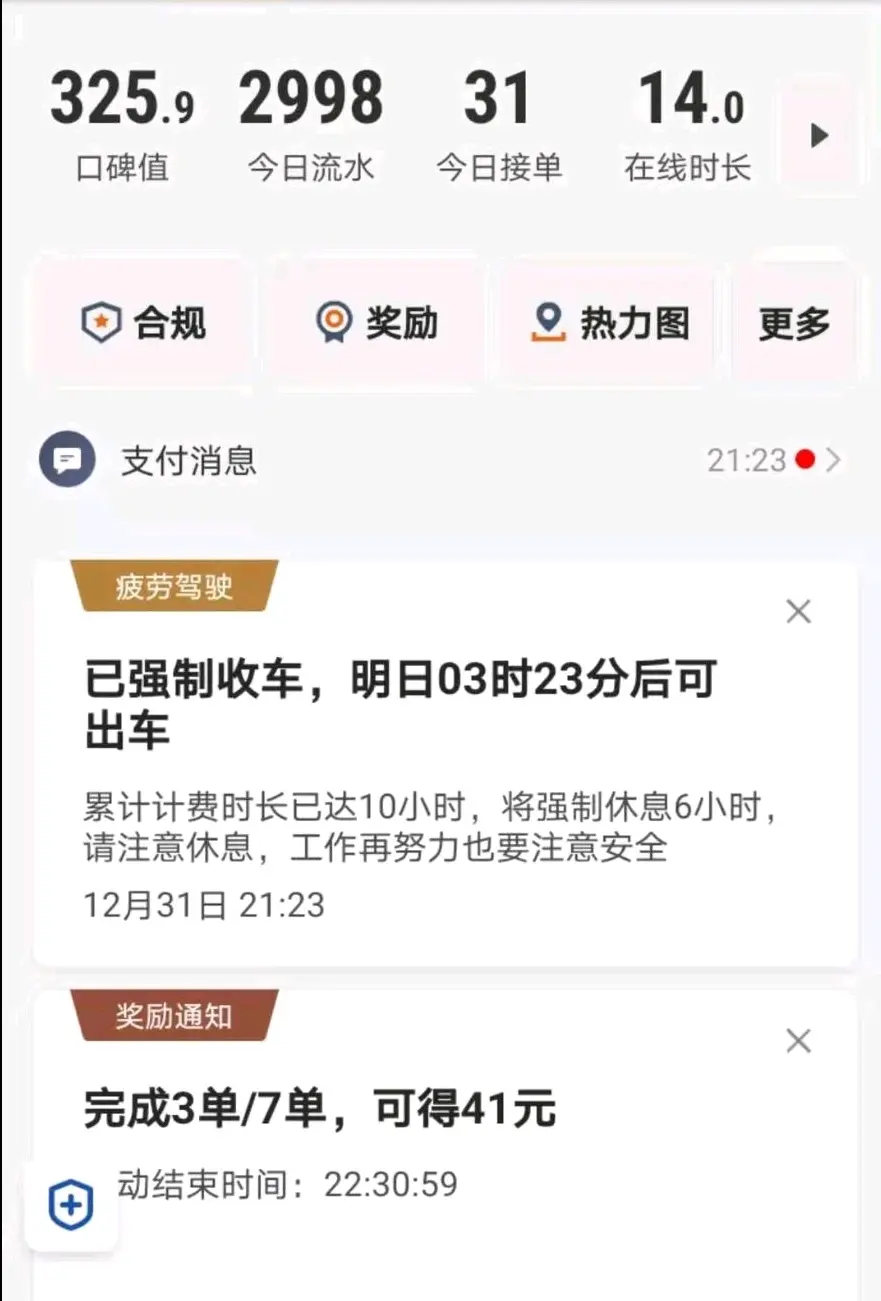Open the 奖励 rewards section
The width and height of the screenshot is (881, 1301).
pos(376,323)
